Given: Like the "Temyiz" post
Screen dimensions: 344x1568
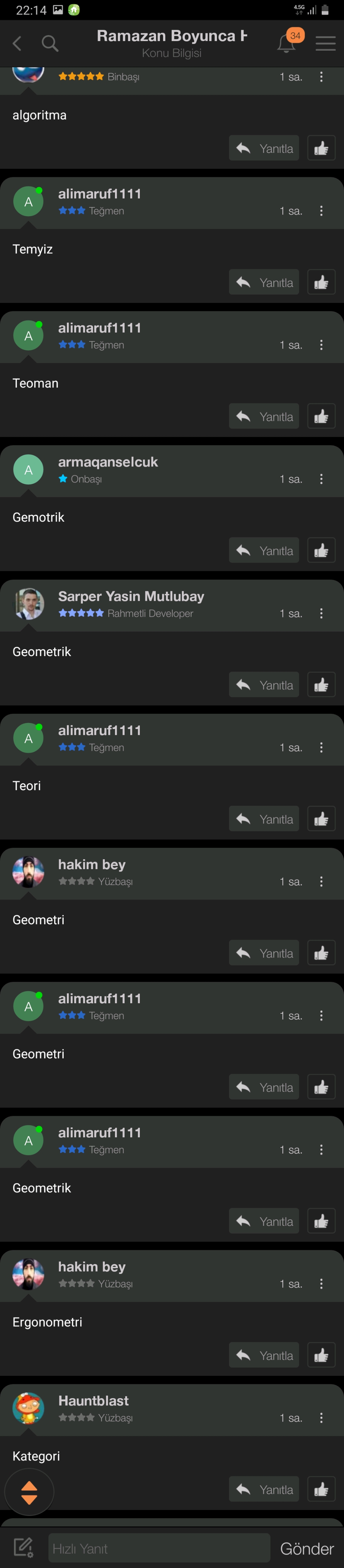Looking at the screenshot, I should click(321, 282).
